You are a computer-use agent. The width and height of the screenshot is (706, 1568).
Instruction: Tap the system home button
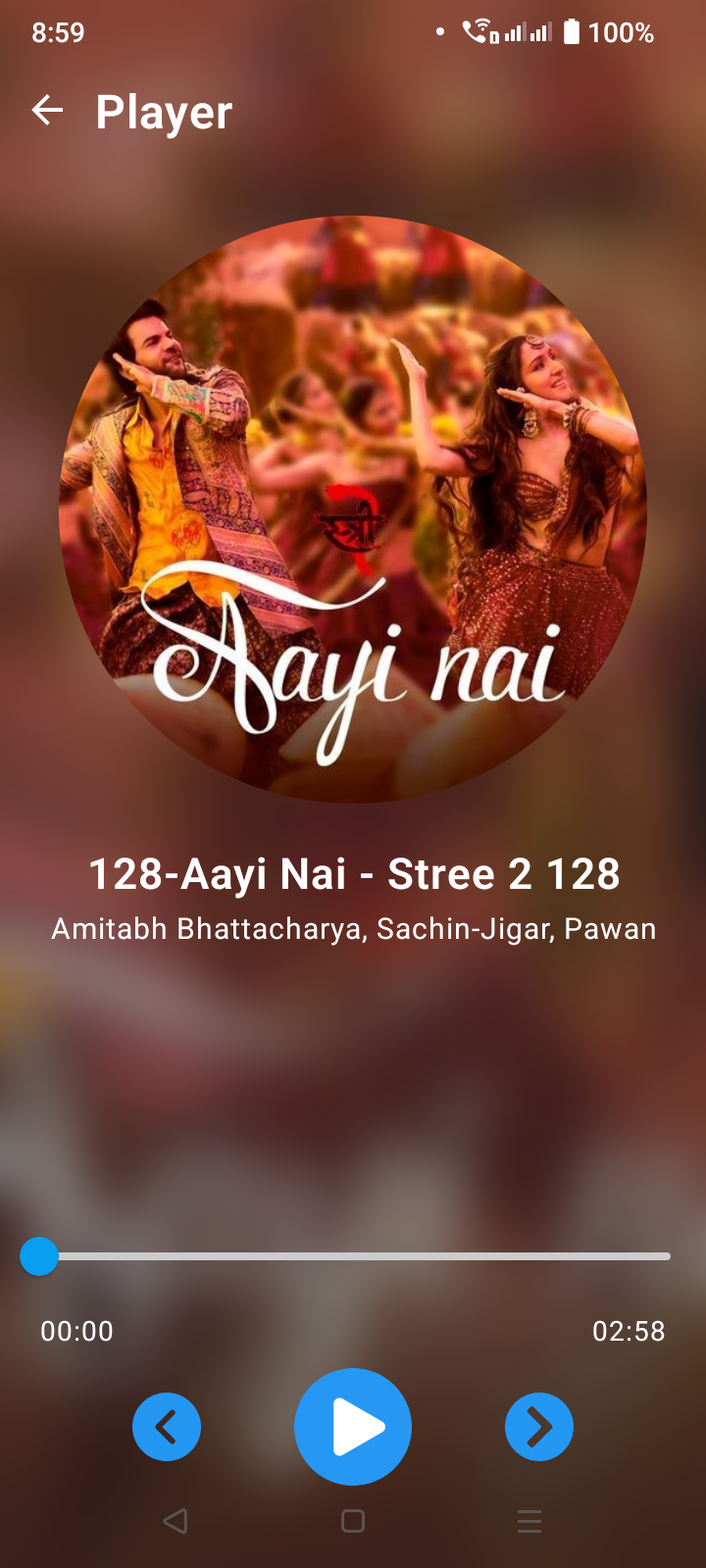coord(353,1521)
